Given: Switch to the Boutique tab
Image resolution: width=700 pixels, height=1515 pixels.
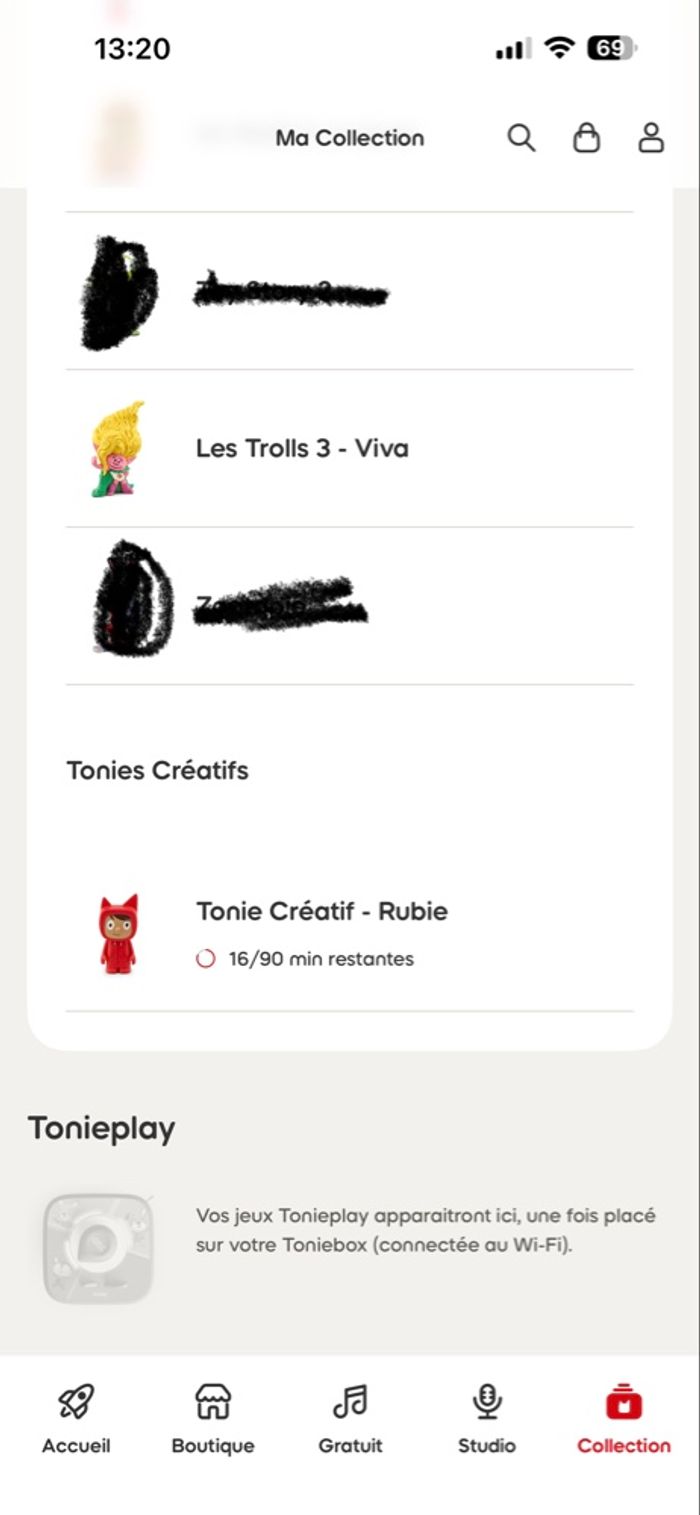Looking at the screenshot, I should [x=213, y=1418].
